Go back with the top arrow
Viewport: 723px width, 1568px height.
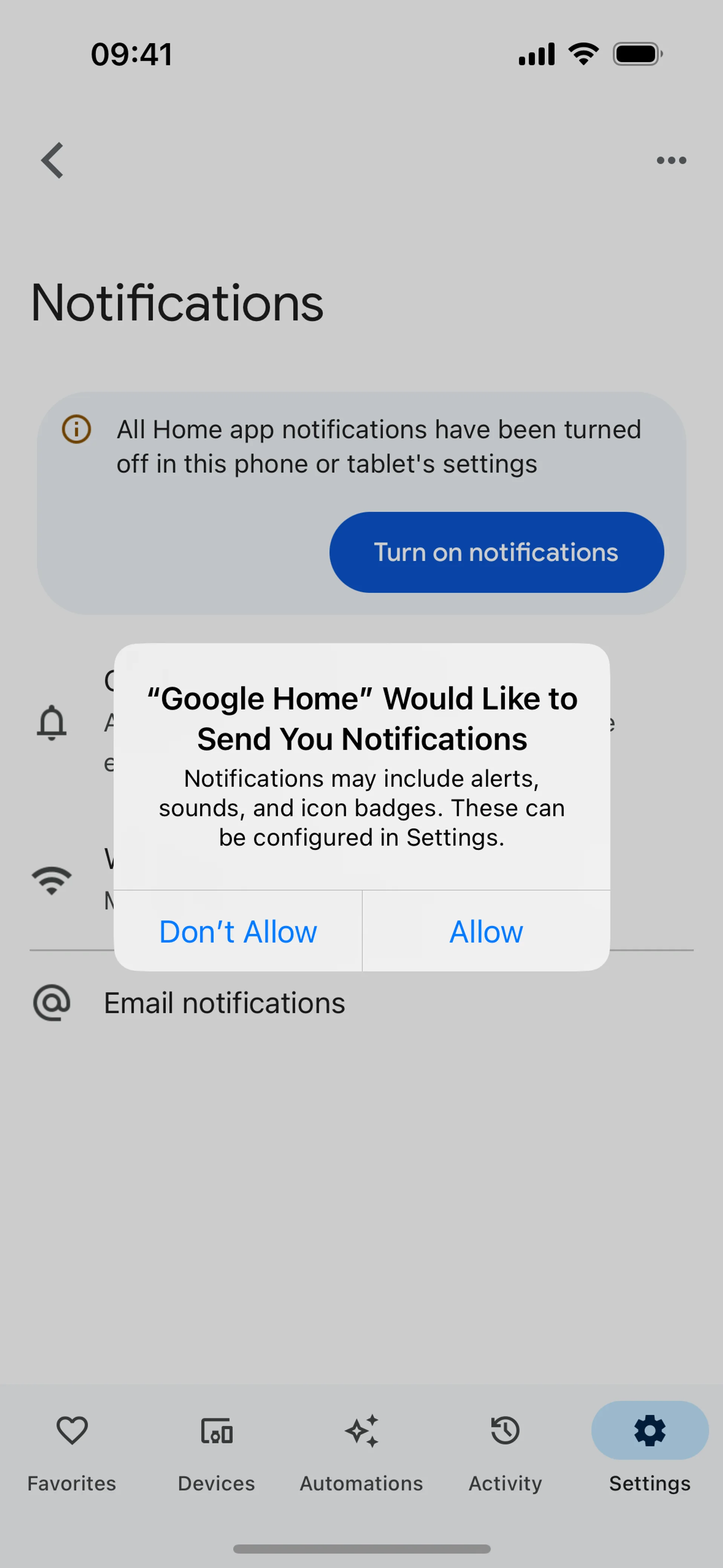click(52, 161)
